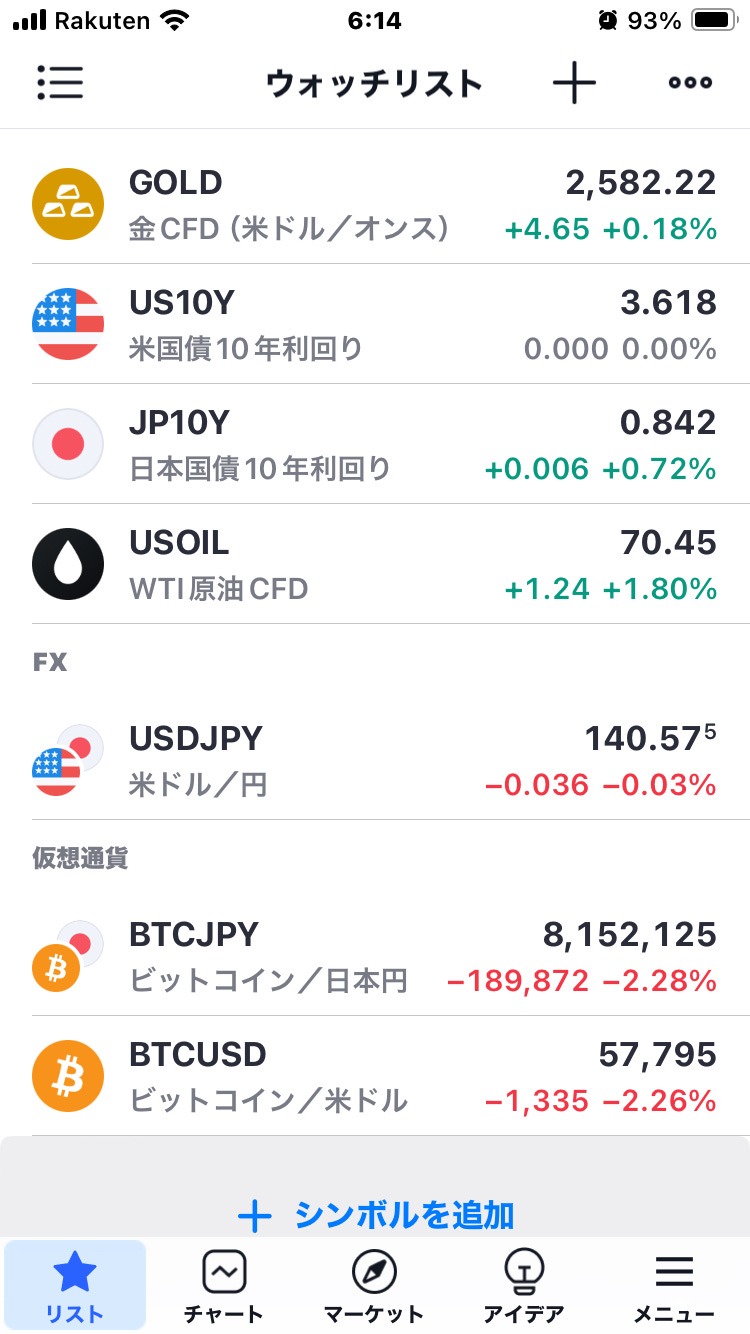Switch to the チャート tab
750x1334 pixels.
point(224,1287)
